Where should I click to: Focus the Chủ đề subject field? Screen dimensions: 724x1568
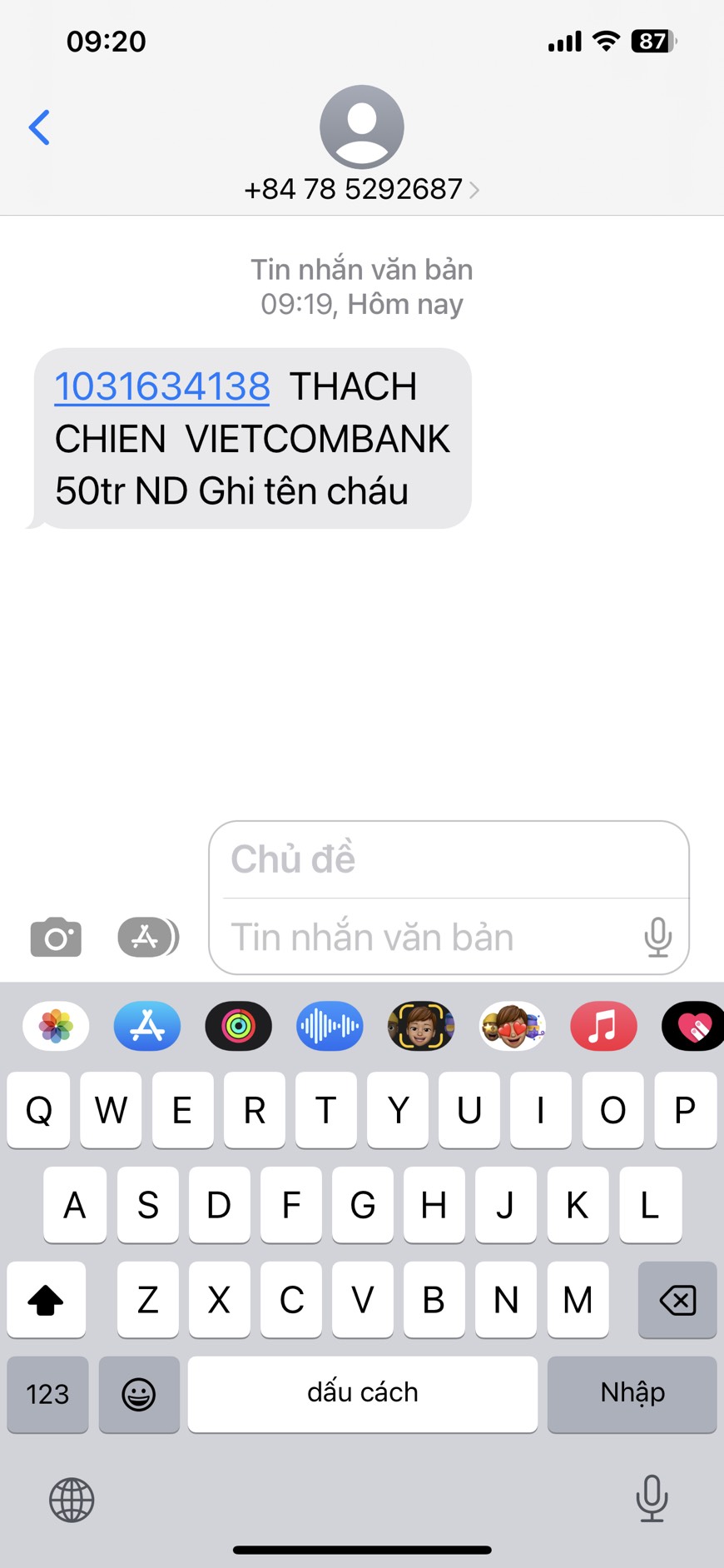point(449,859)
